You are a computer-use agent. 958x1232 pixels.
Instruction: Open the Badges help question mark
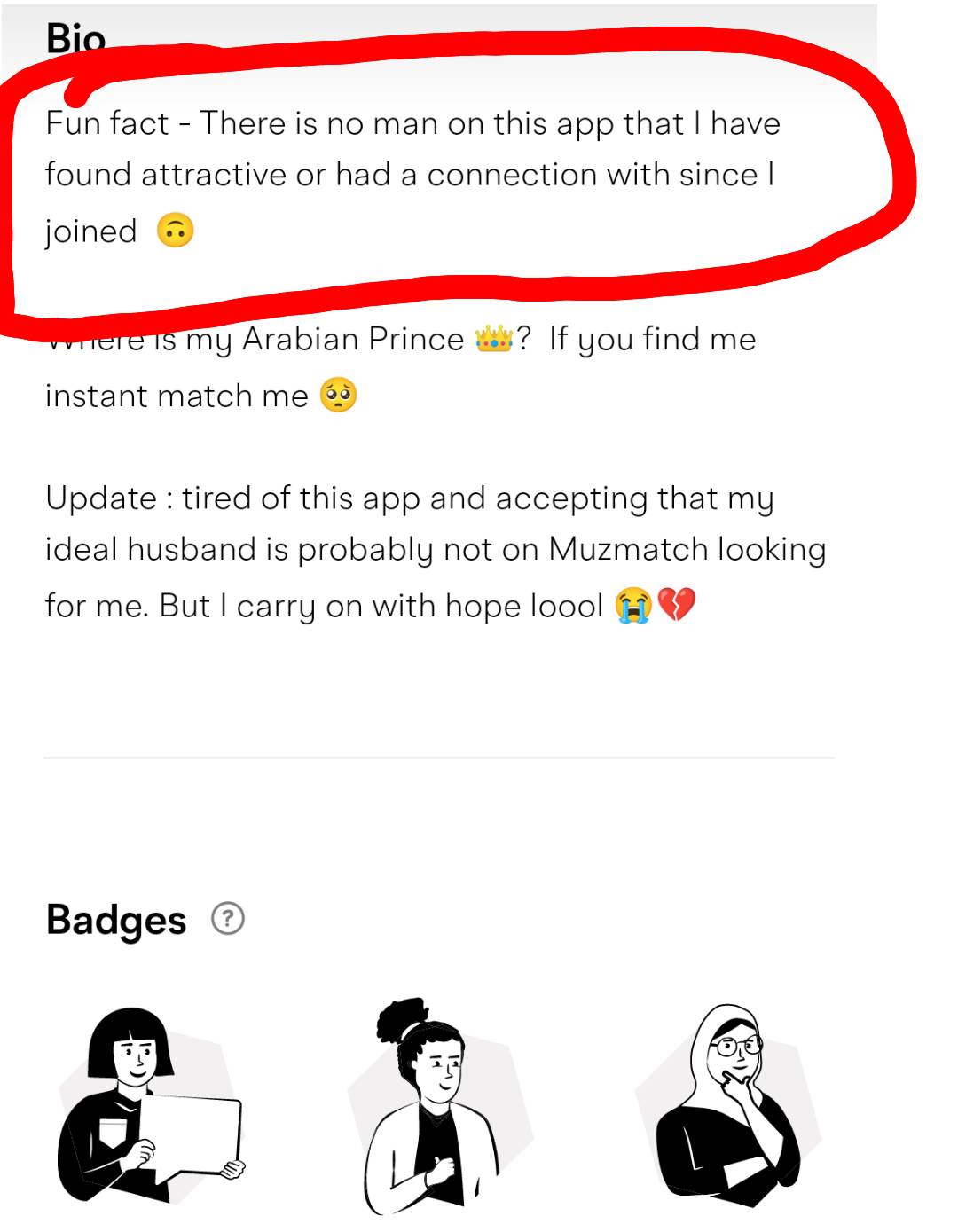pos(228,919)
